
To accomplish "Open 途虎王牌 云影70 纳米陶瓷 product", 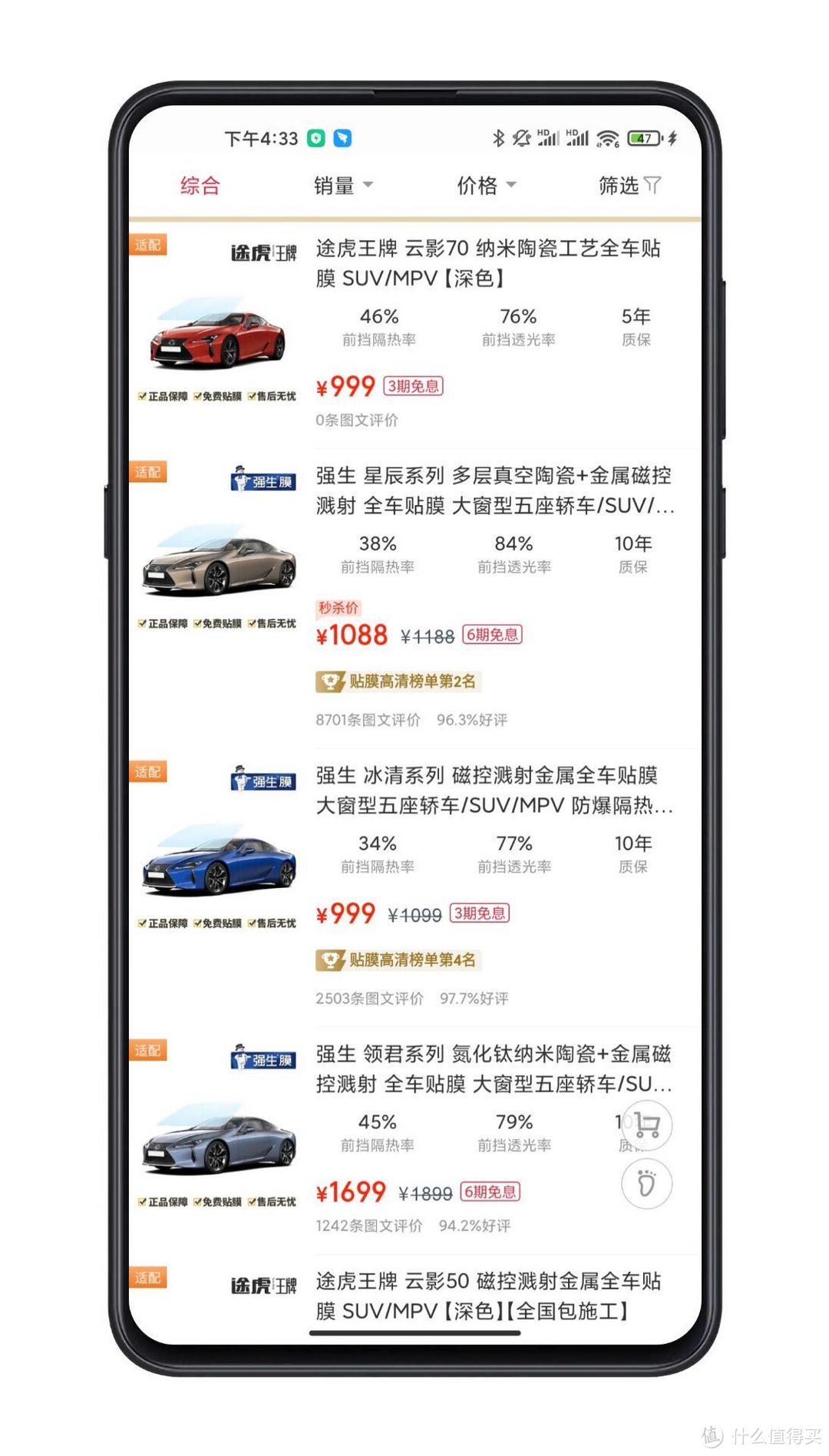I will point(488,262).
